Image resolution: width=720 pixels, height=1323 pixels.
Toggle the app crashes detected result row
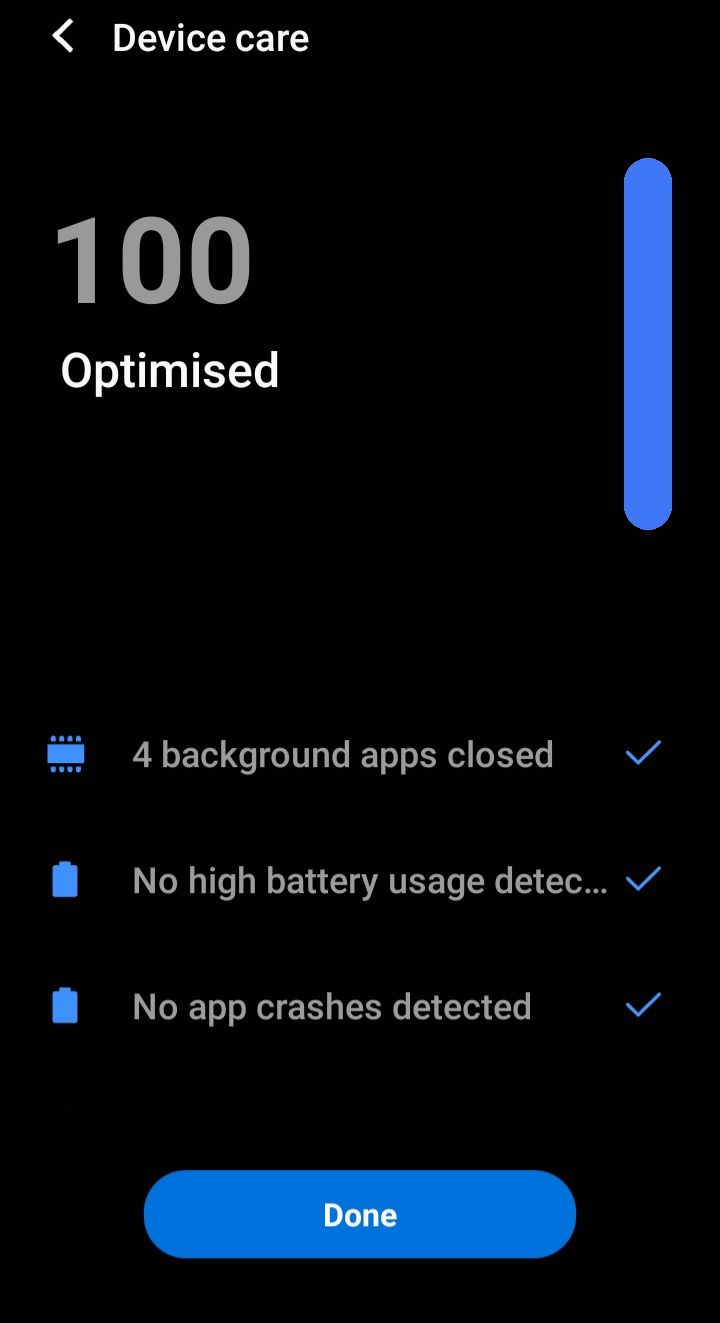pos(333,1005)
